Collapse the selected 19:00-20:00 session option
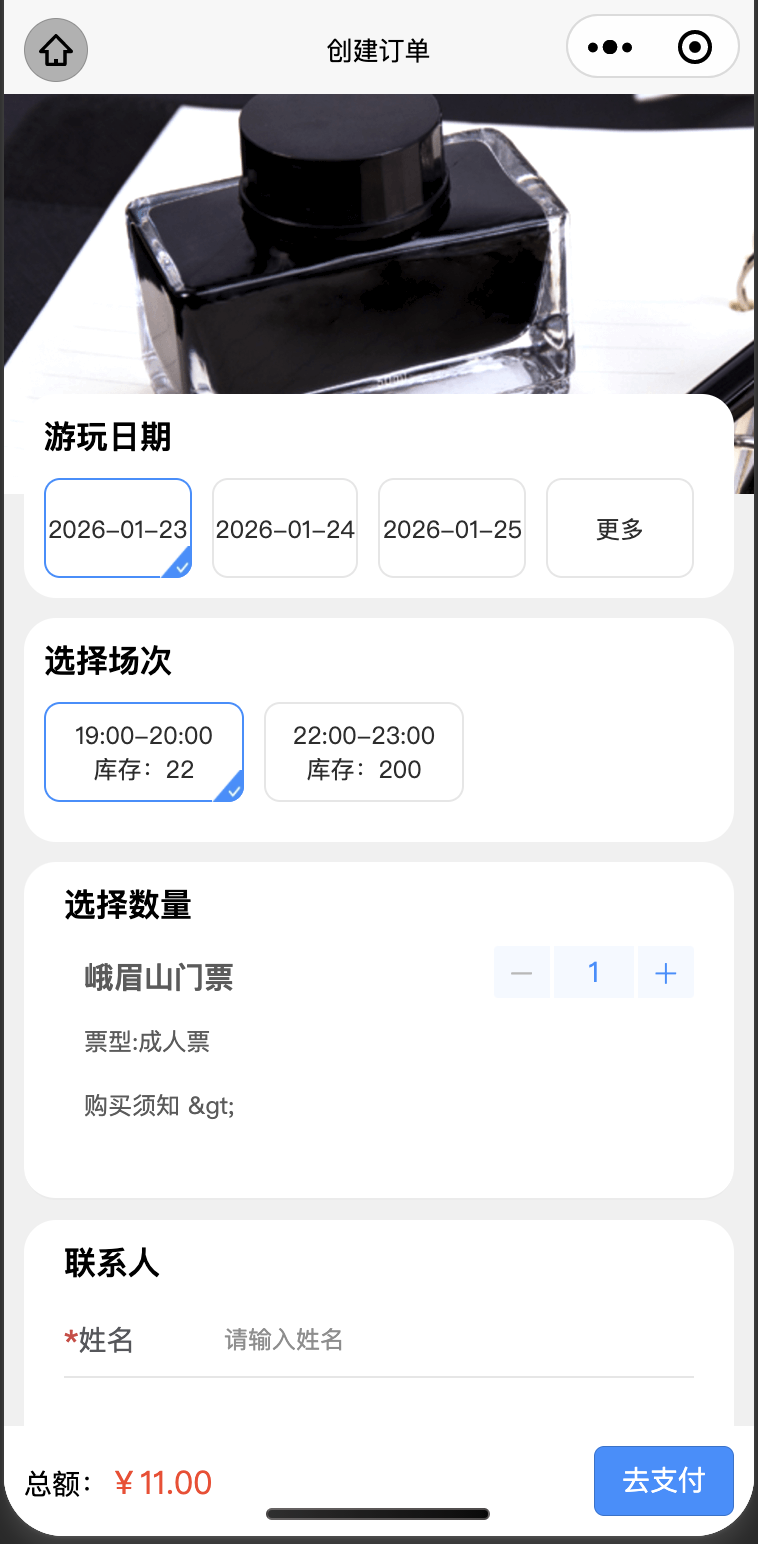The height and width of the screenshot is (1544, 758). point(143,752)
